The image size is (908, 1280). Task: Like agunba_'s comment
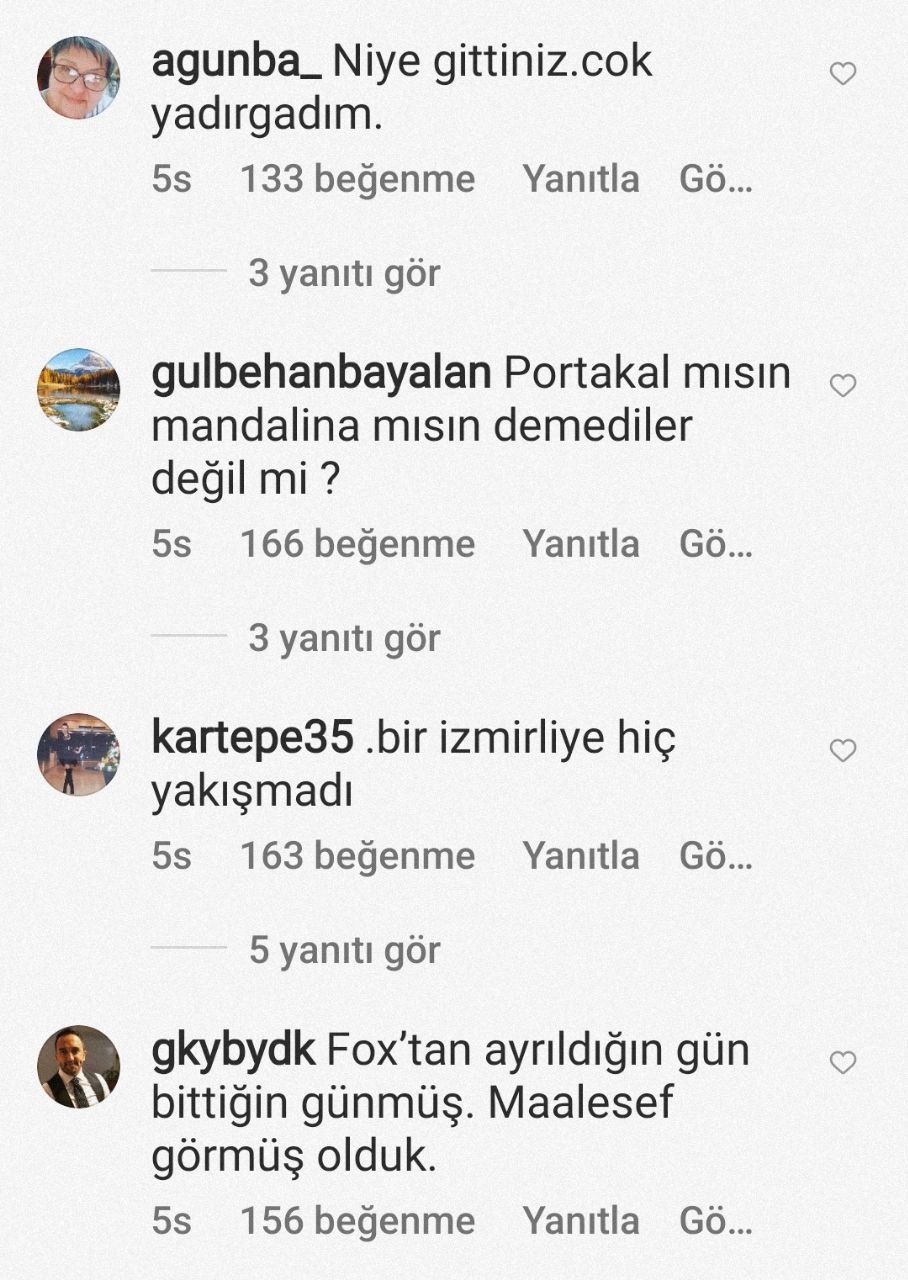coord(843,74)
